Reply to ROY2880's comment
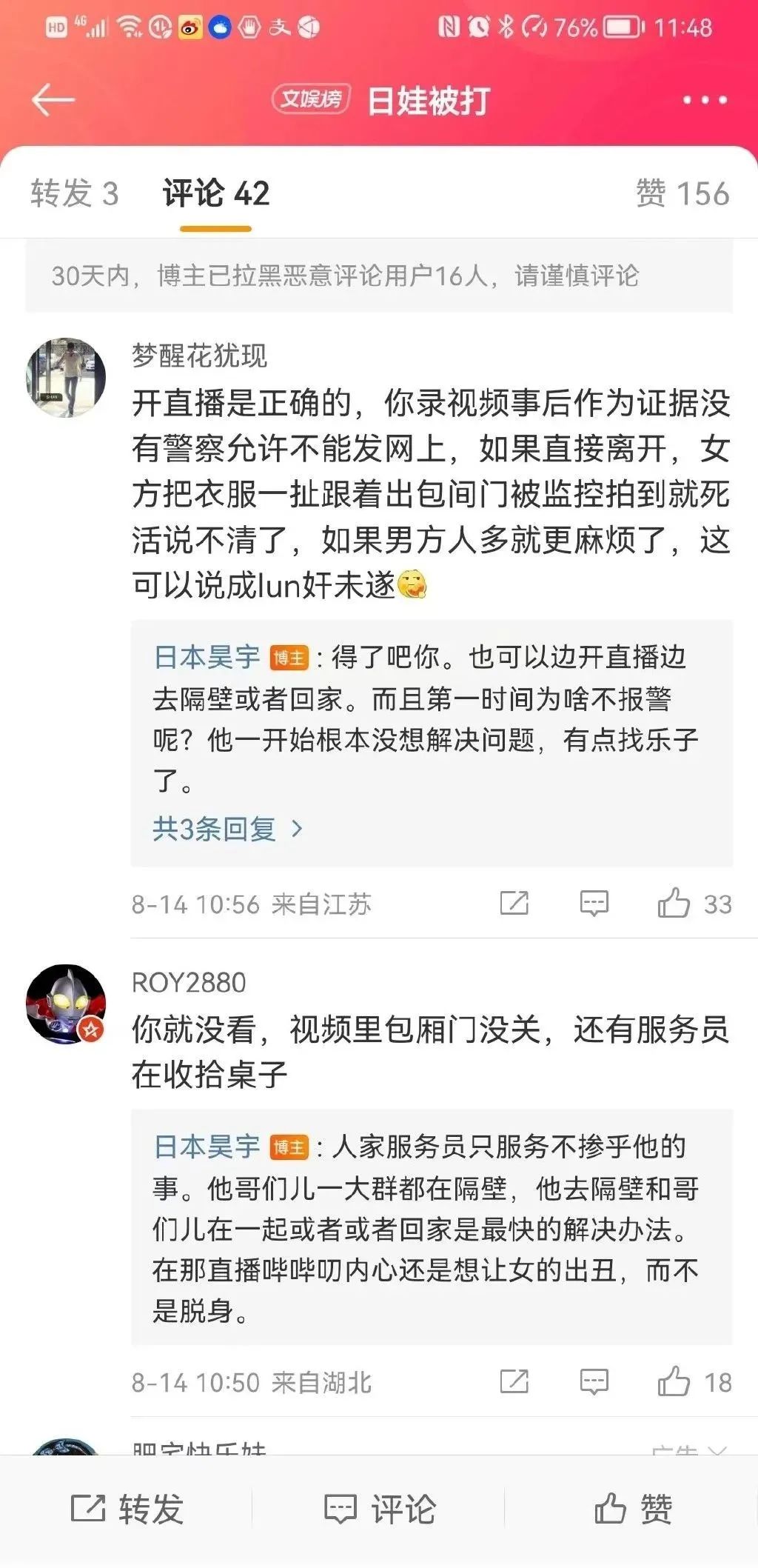This screenshot has height=1568, width=758. [x=594, y=1381]
